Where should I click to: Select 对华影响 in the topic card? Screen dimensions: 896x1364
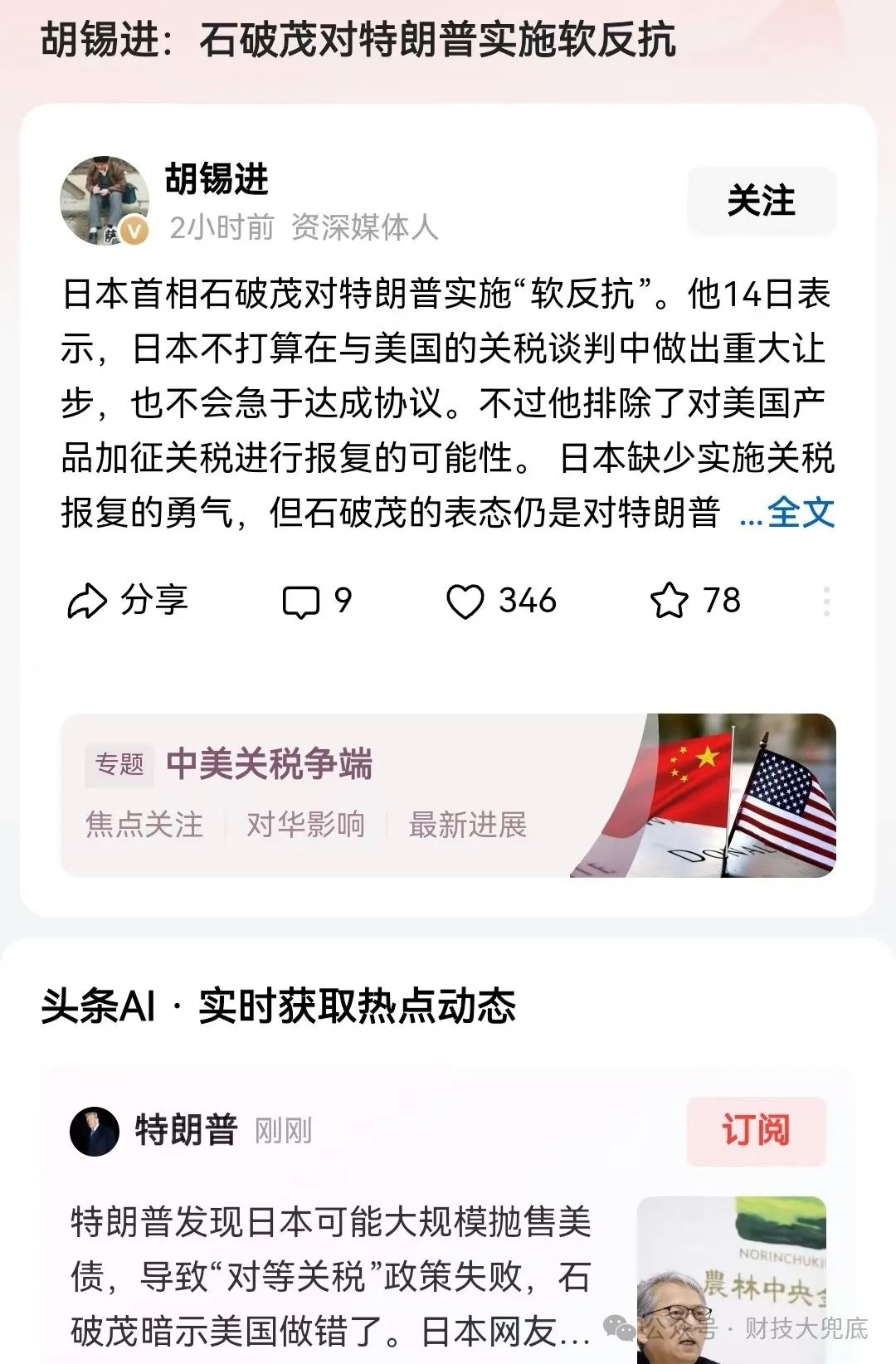tap(305, 825)
